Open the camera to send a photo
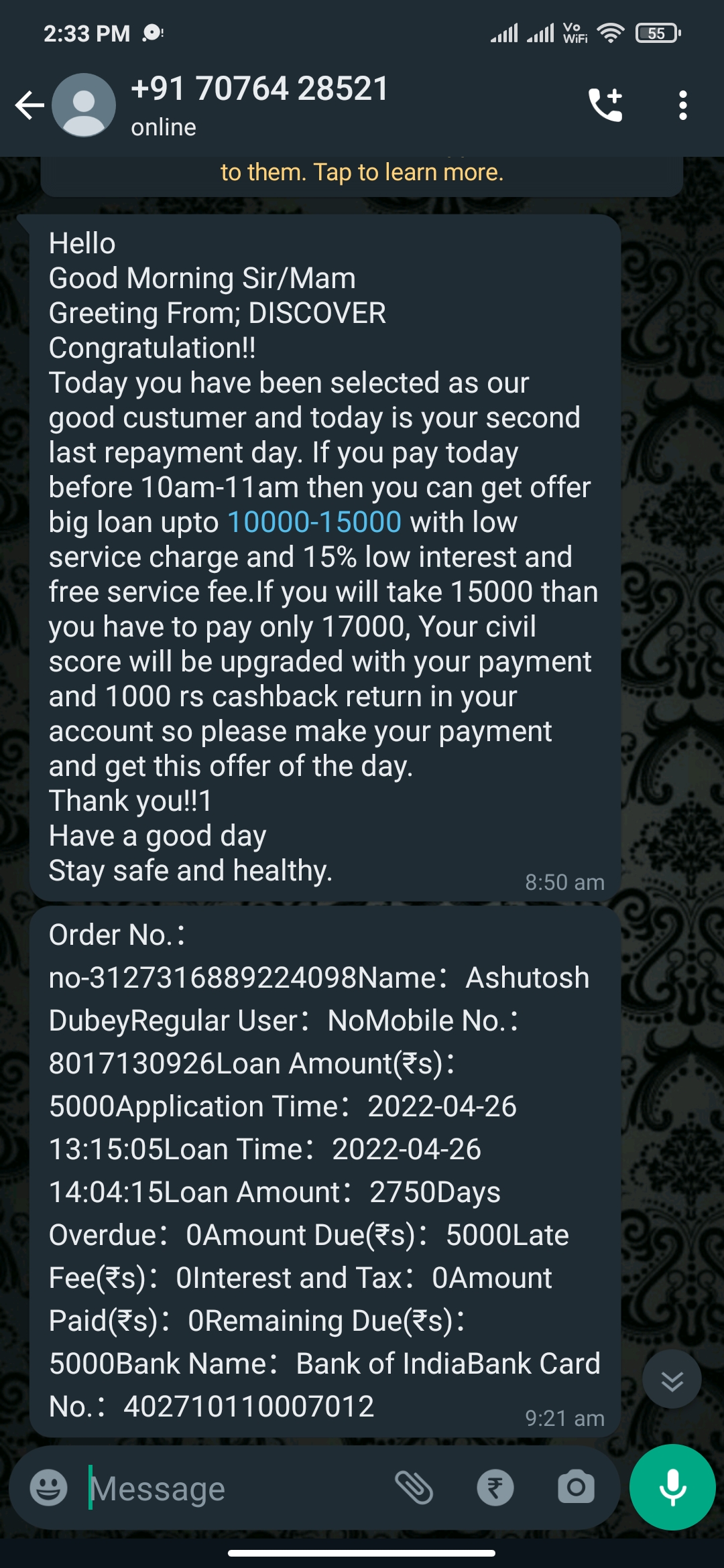 click(576, 1488)
